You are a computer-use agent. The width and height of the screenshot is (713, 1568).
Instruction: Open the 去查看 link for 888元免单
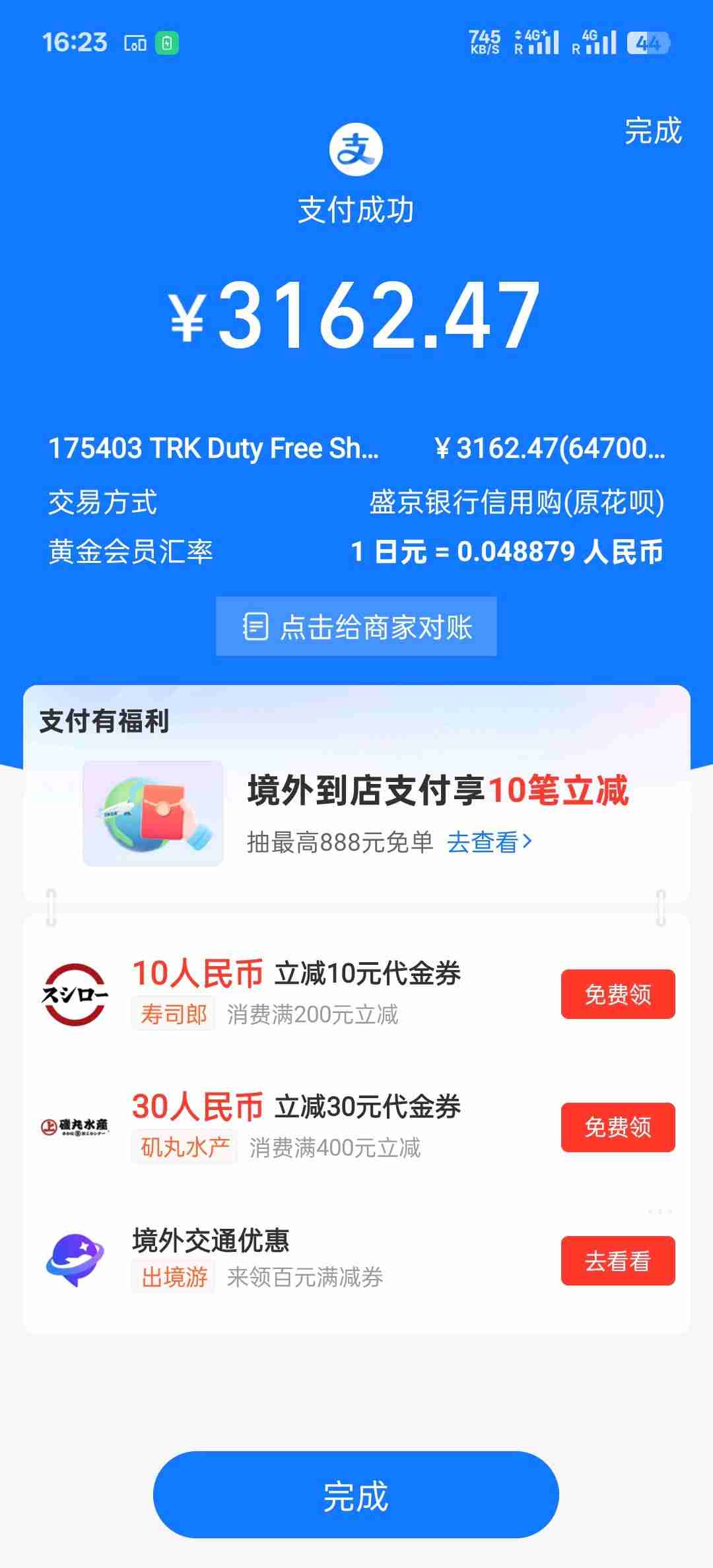click(489, 842)
